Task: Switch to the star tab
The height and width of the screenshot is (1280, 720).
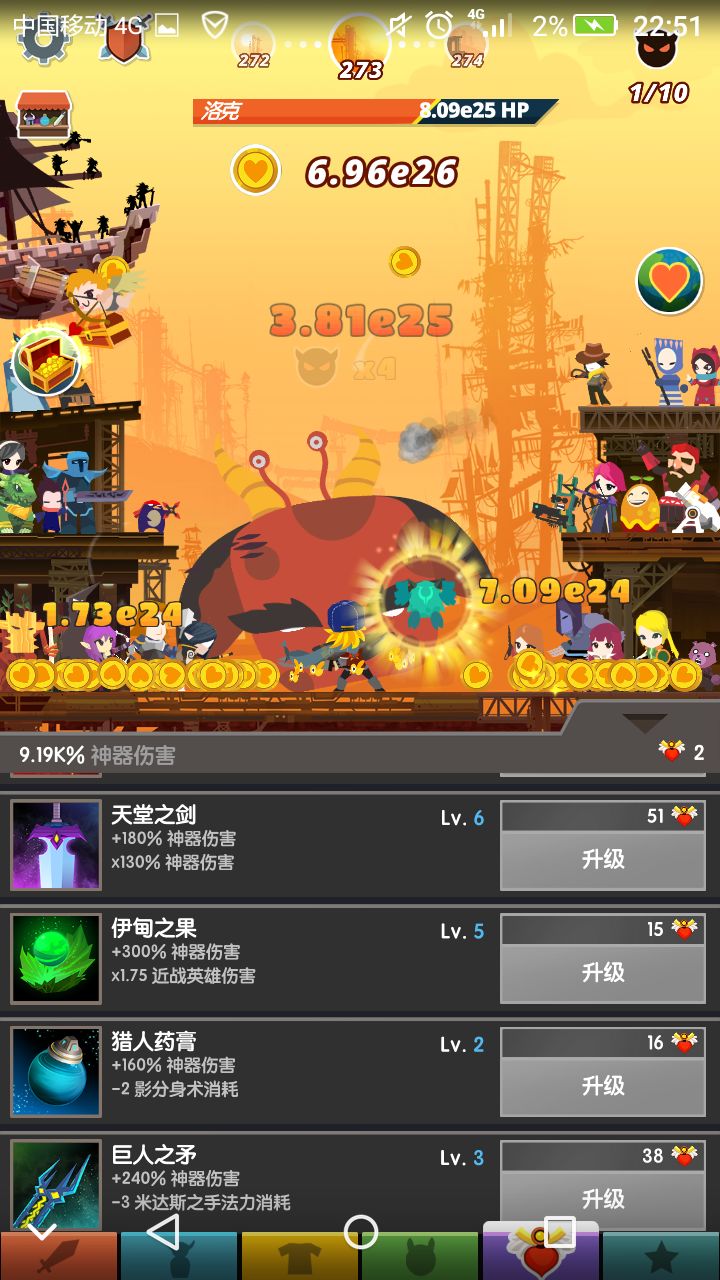Action: 661,1256
